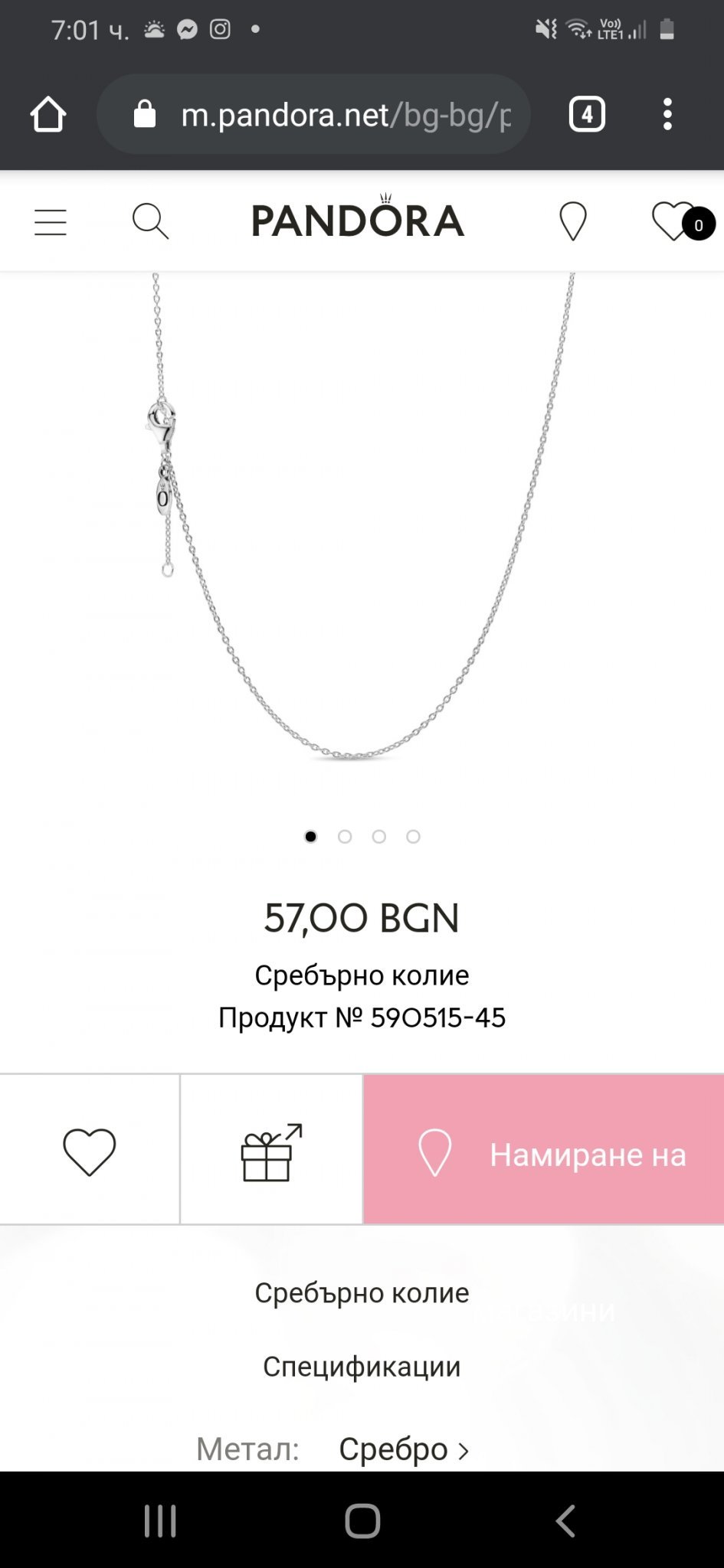Open the browser tab switcher
Screen dimensions: 724x1568
[x=587, y=115]
